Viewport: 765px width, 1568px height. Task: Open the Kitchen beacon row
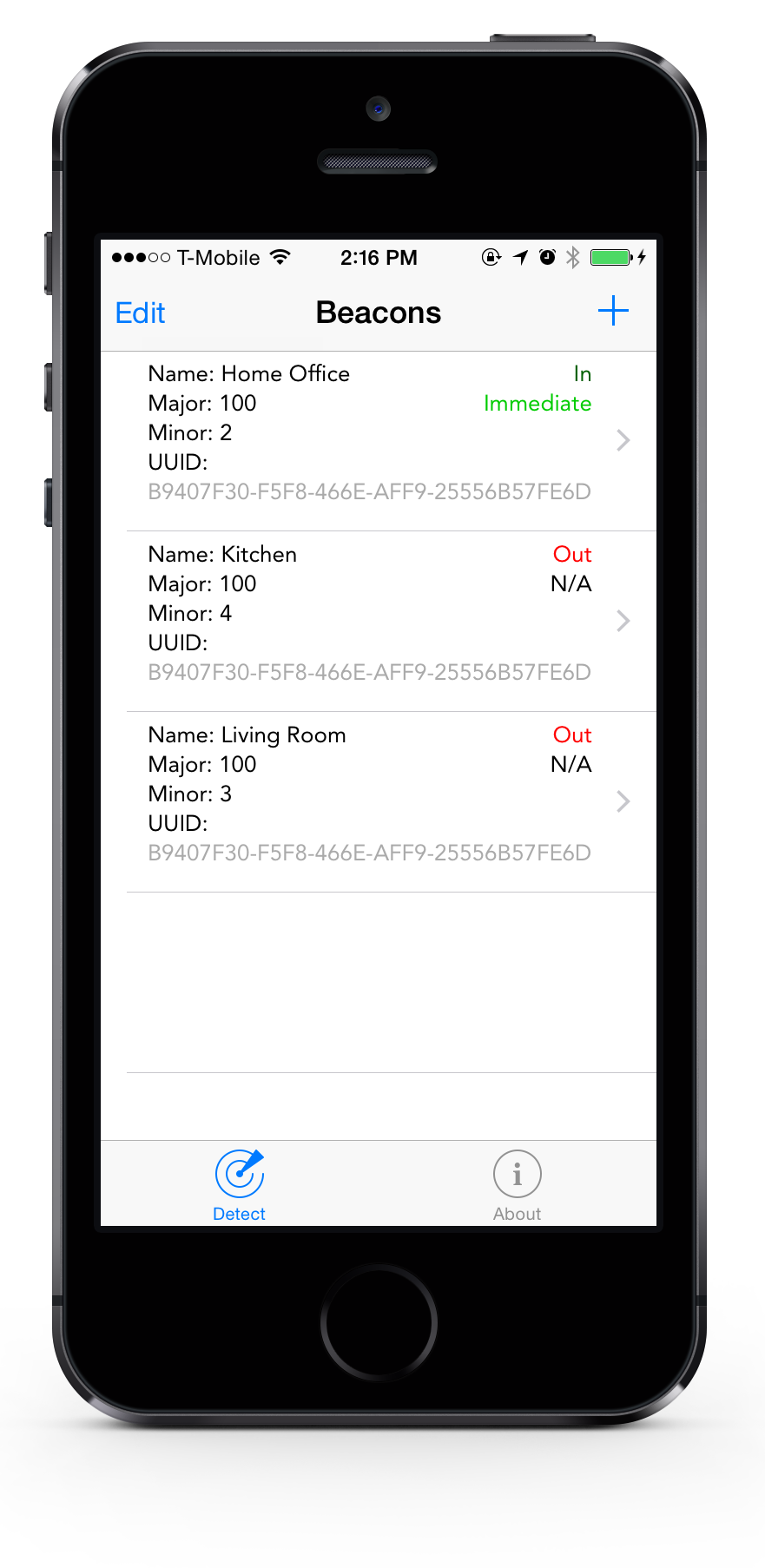[379, 622]
